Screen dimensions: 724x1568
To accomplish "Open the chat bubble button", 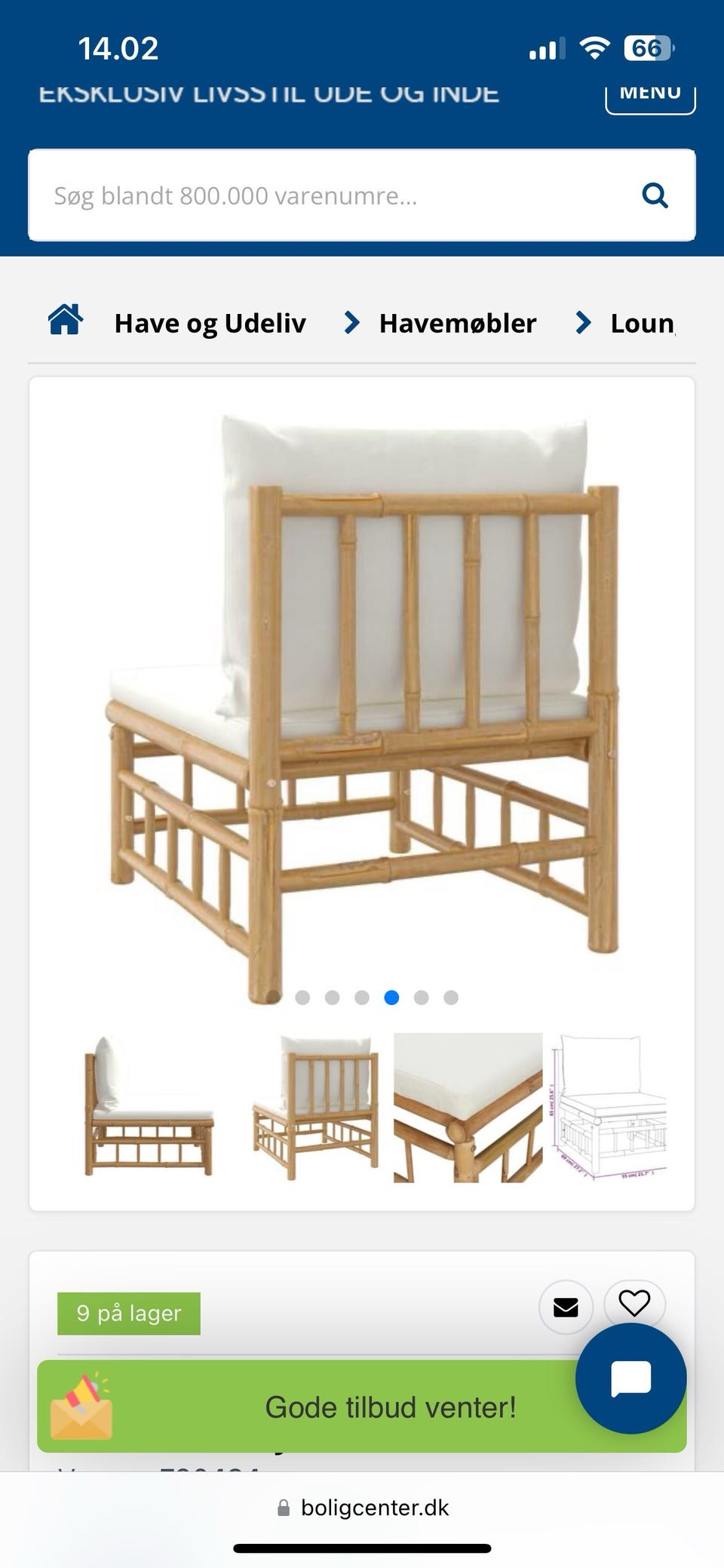I will (630, 1379).
